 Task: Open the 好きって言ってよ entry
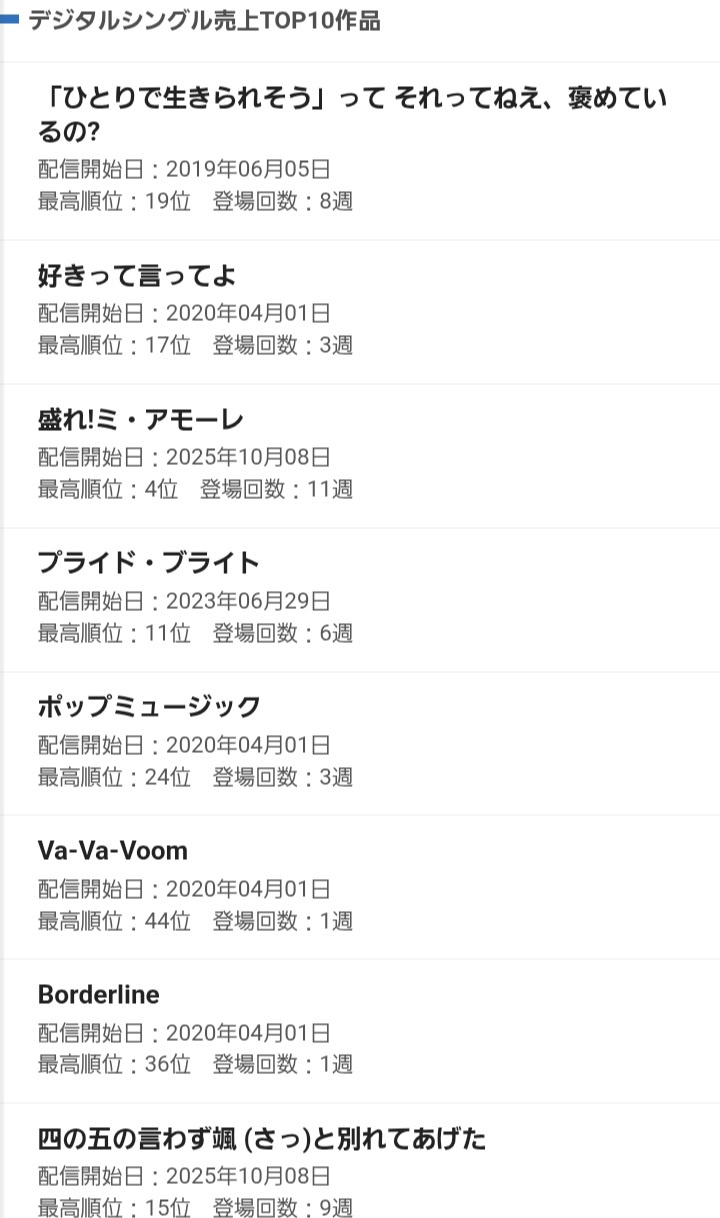[x=137, y=275]
